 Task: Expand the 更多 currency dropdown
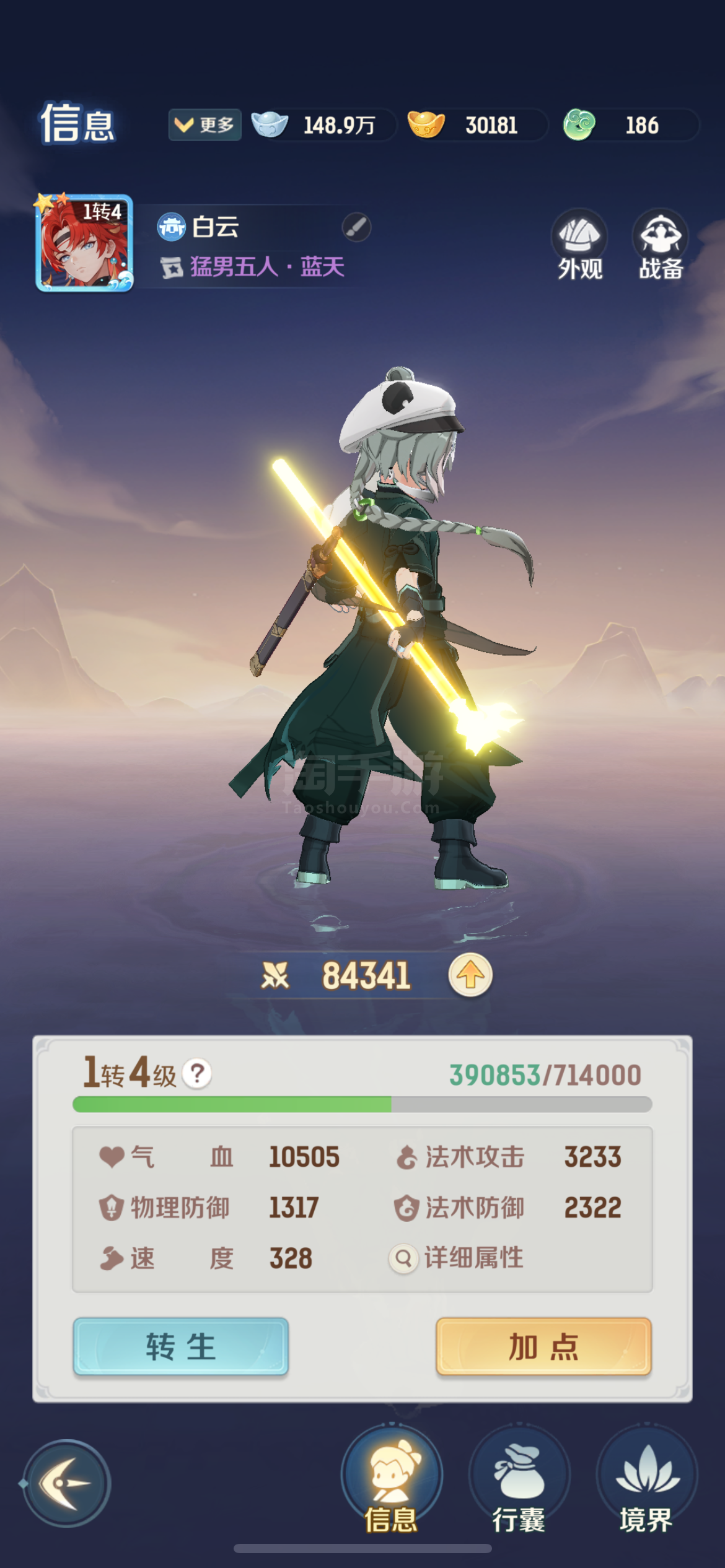tap(204, 125)
